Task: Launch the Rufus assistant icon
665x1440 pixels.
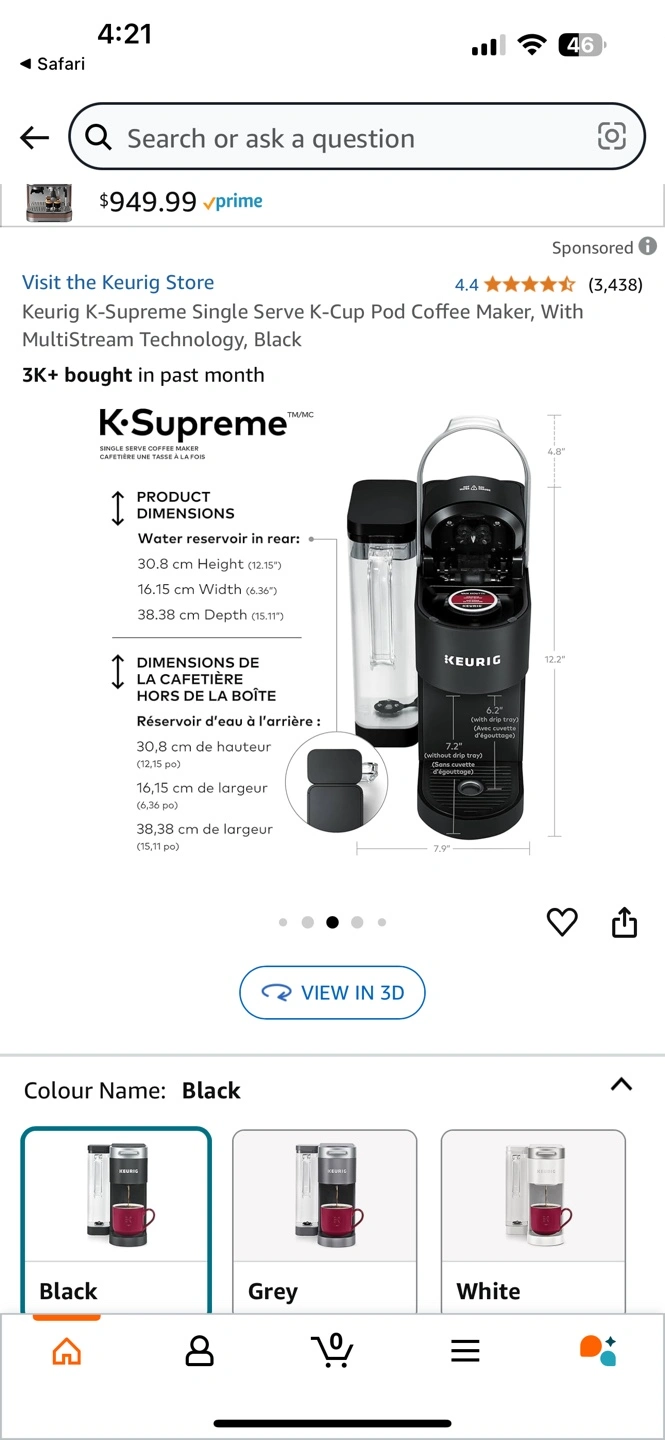Action: click(598, 1350)
